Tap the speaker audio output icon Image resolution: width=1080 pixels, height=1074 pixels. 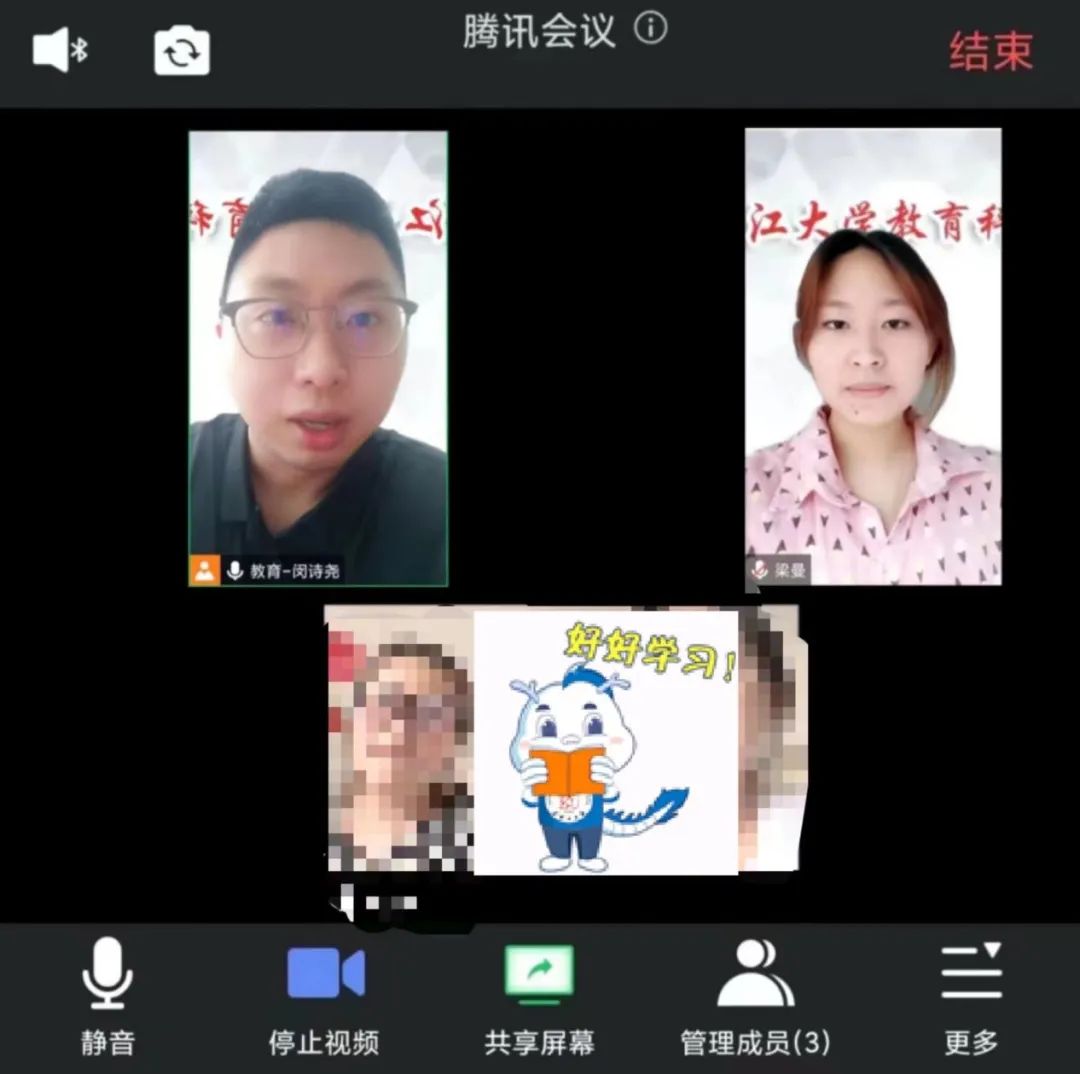pyautogui.click(x=60, y=50)
